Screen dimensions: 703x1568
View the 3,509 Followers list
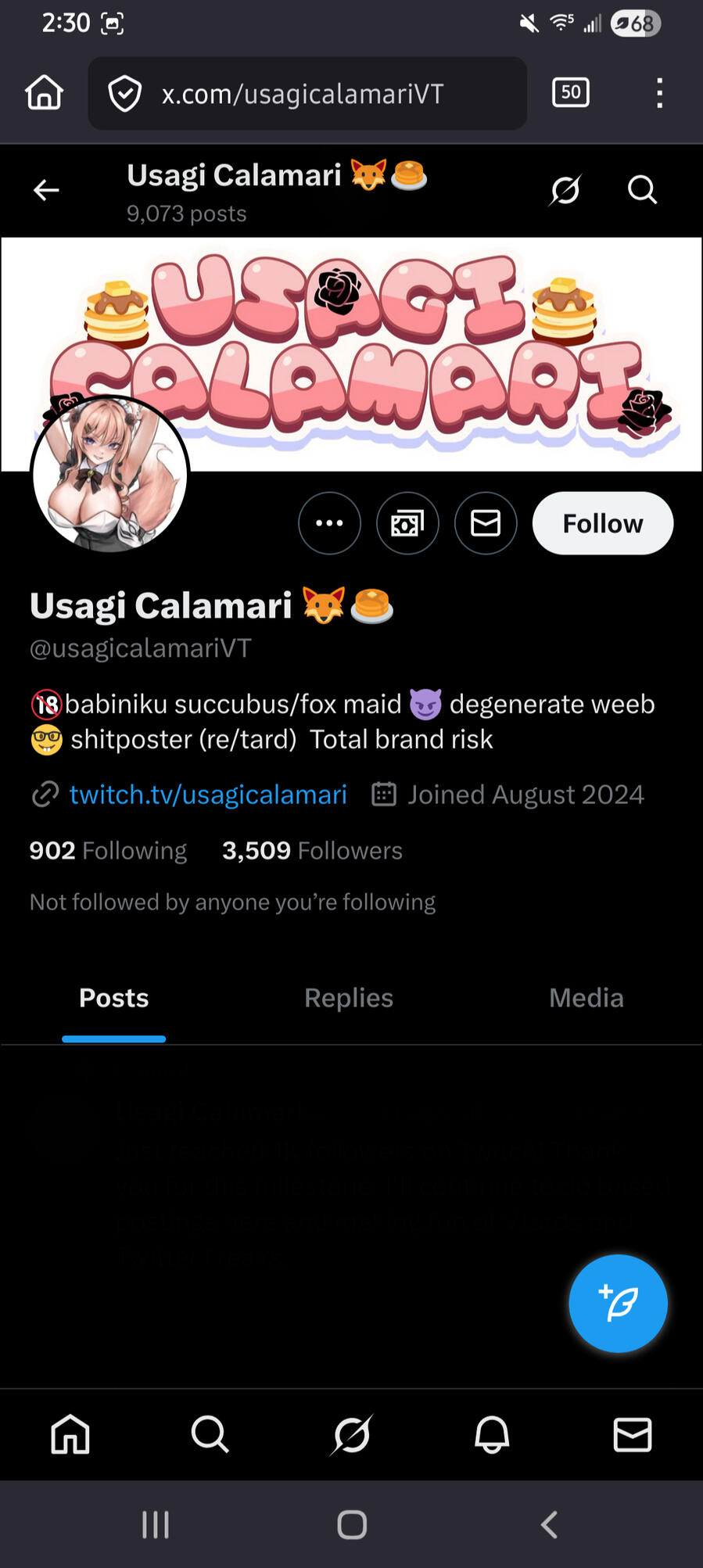click(312, 850)
